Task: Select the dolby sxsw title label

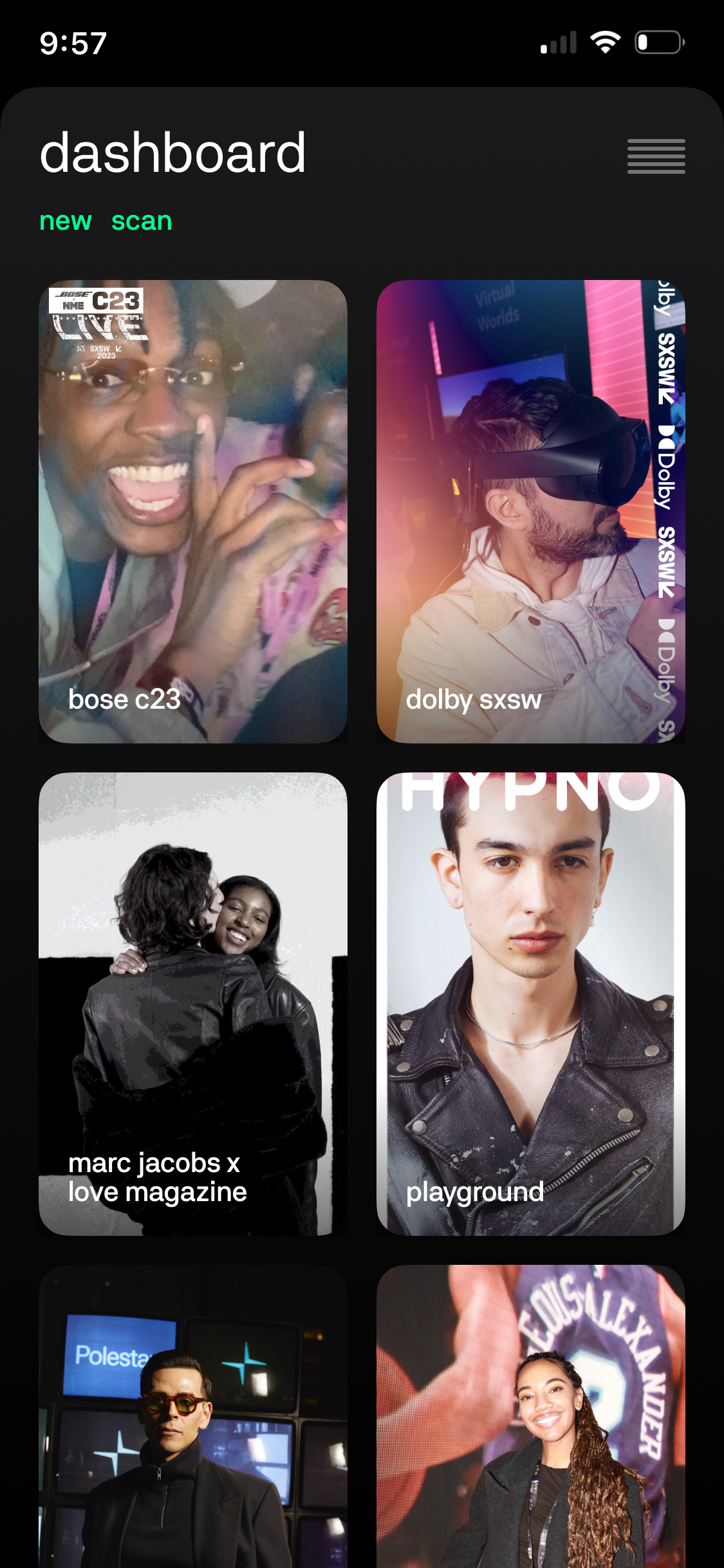Action: (x=474, y=703)
